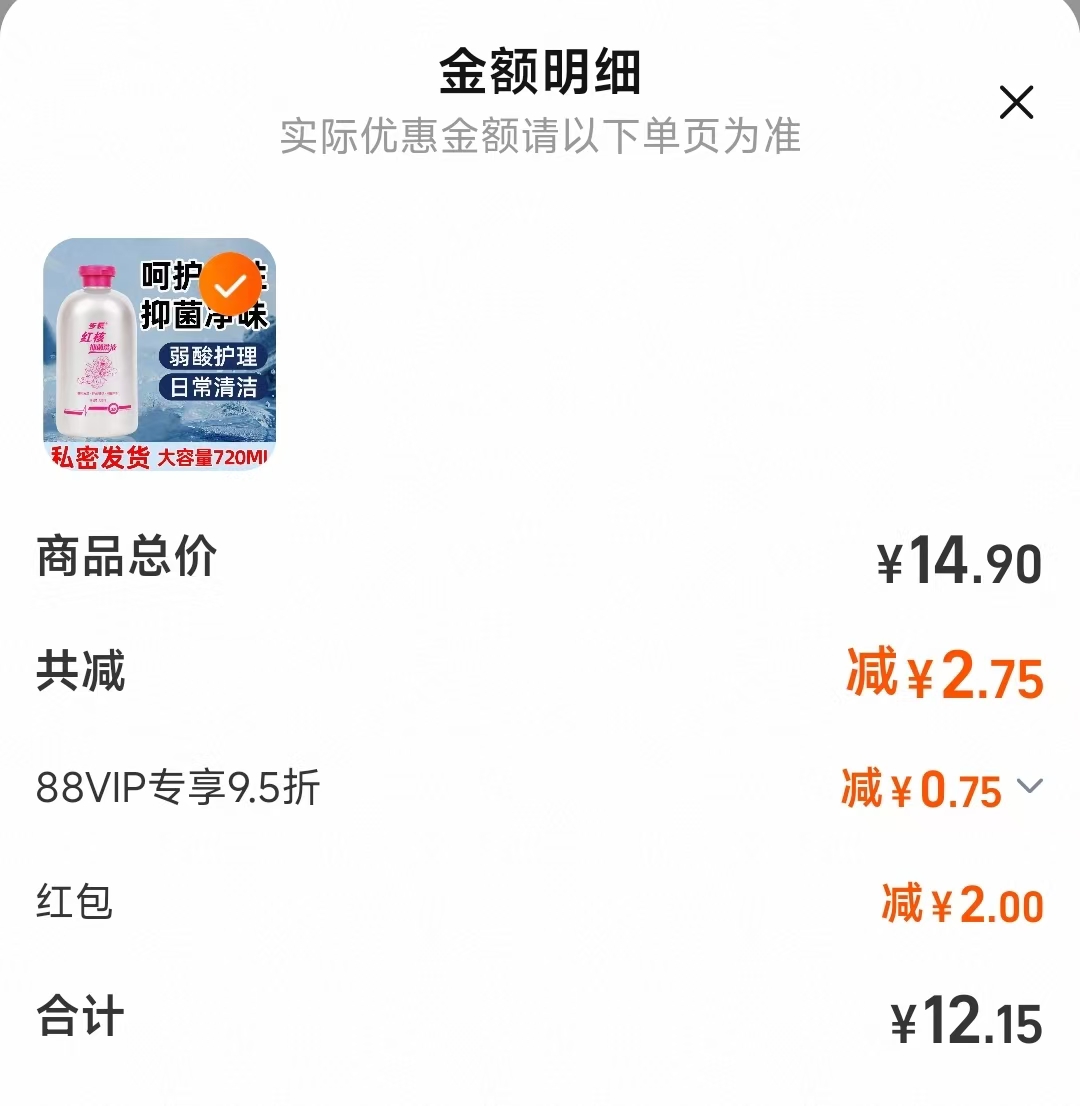The image size is (1080, 1106).
Task: Tap the 88VIP专享9.5折 discount label
Action: [x=175, y=789]
